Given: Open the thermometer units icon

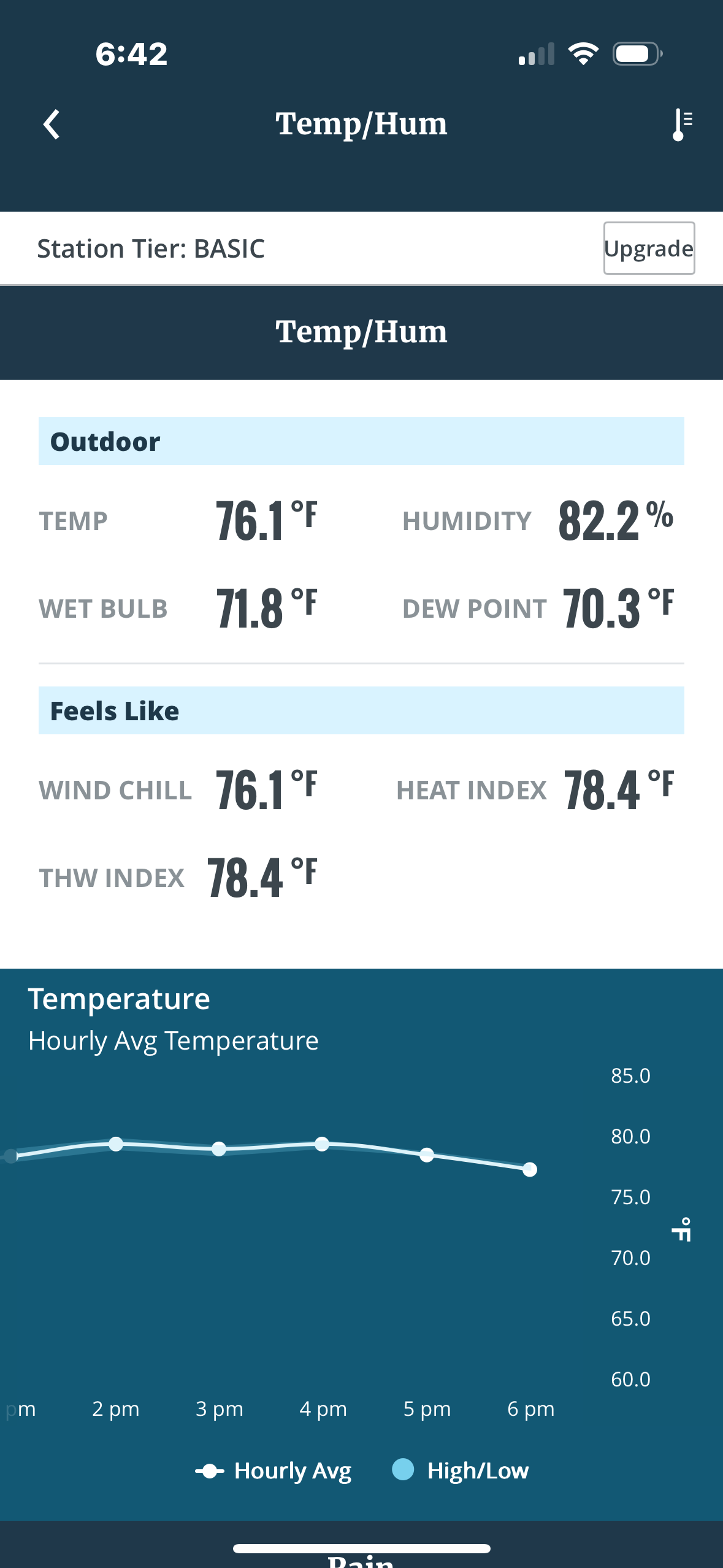Looking at the screenshot, I should pyautogui.click(x=682, y=125).
